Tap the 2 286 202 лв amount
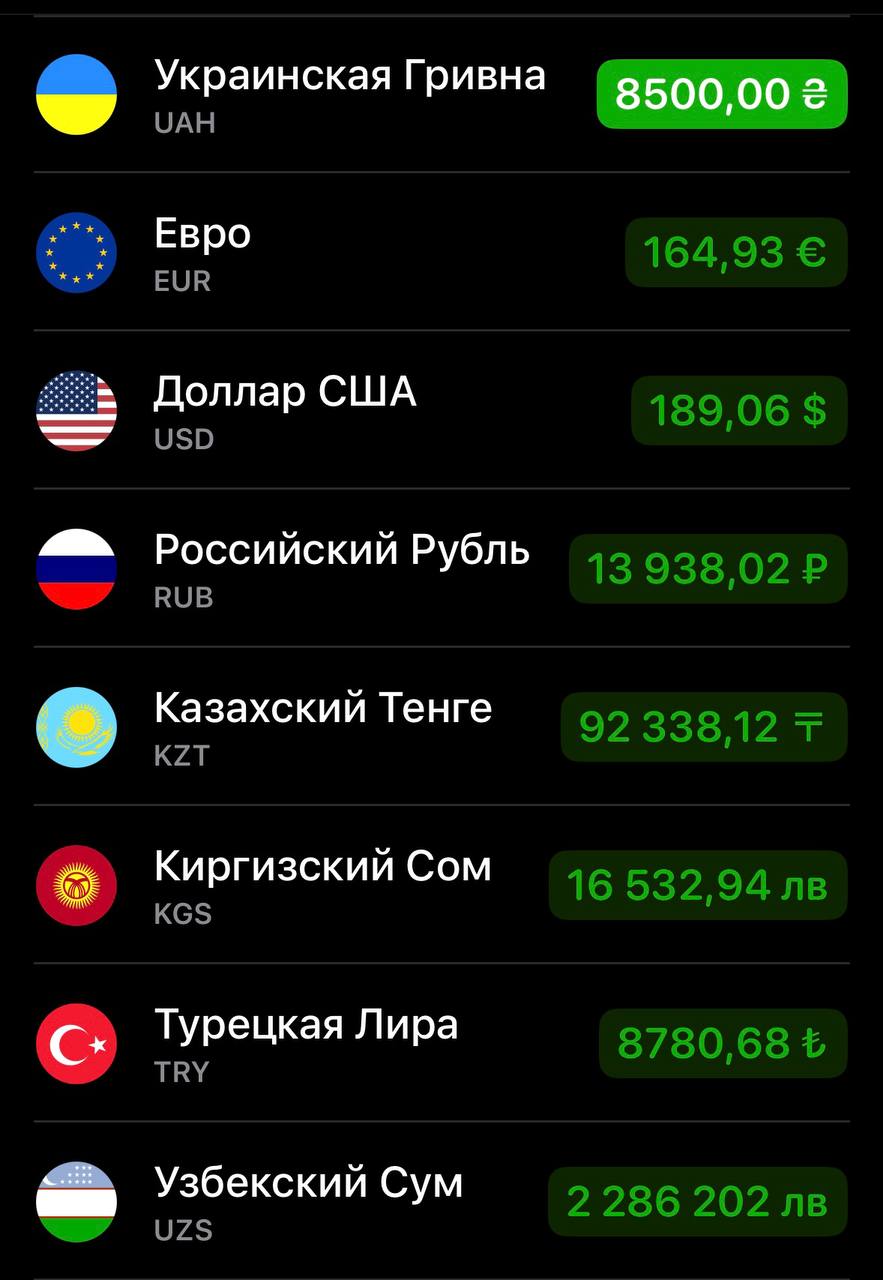This screenshot has height=1280, width=883. click(x=698, y=1201)
